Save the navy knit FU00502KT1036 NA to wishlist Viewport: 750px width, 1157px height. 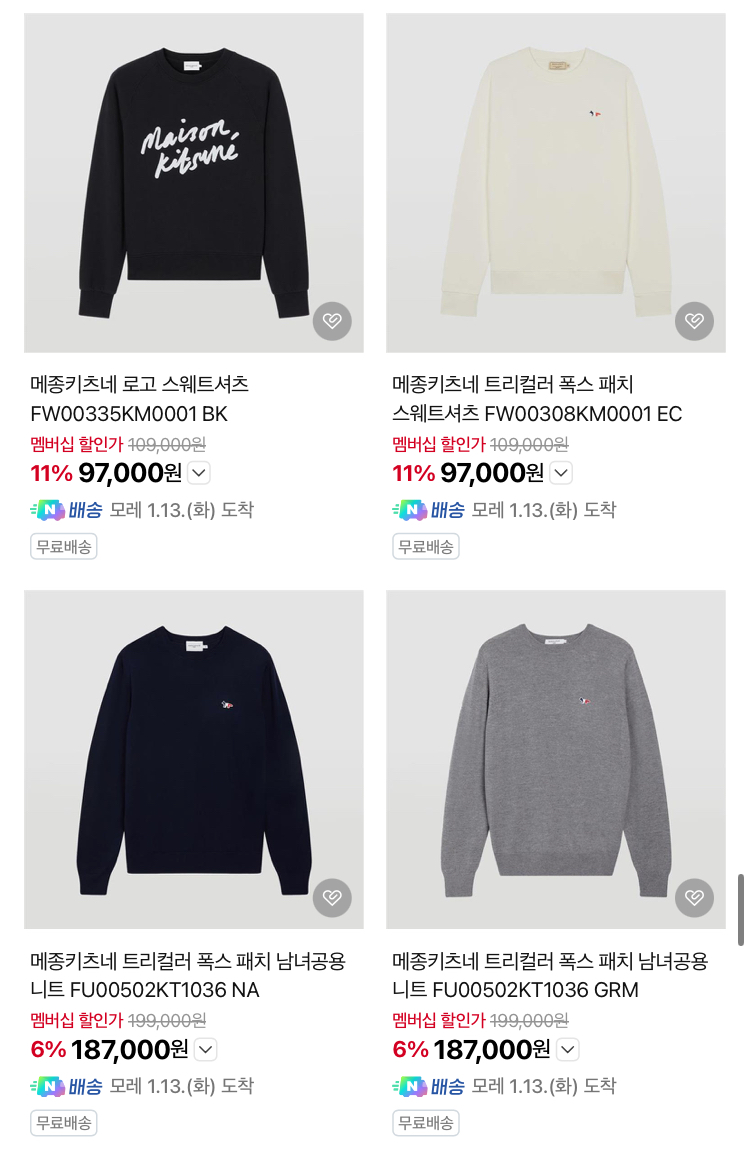tap(332, 898)
